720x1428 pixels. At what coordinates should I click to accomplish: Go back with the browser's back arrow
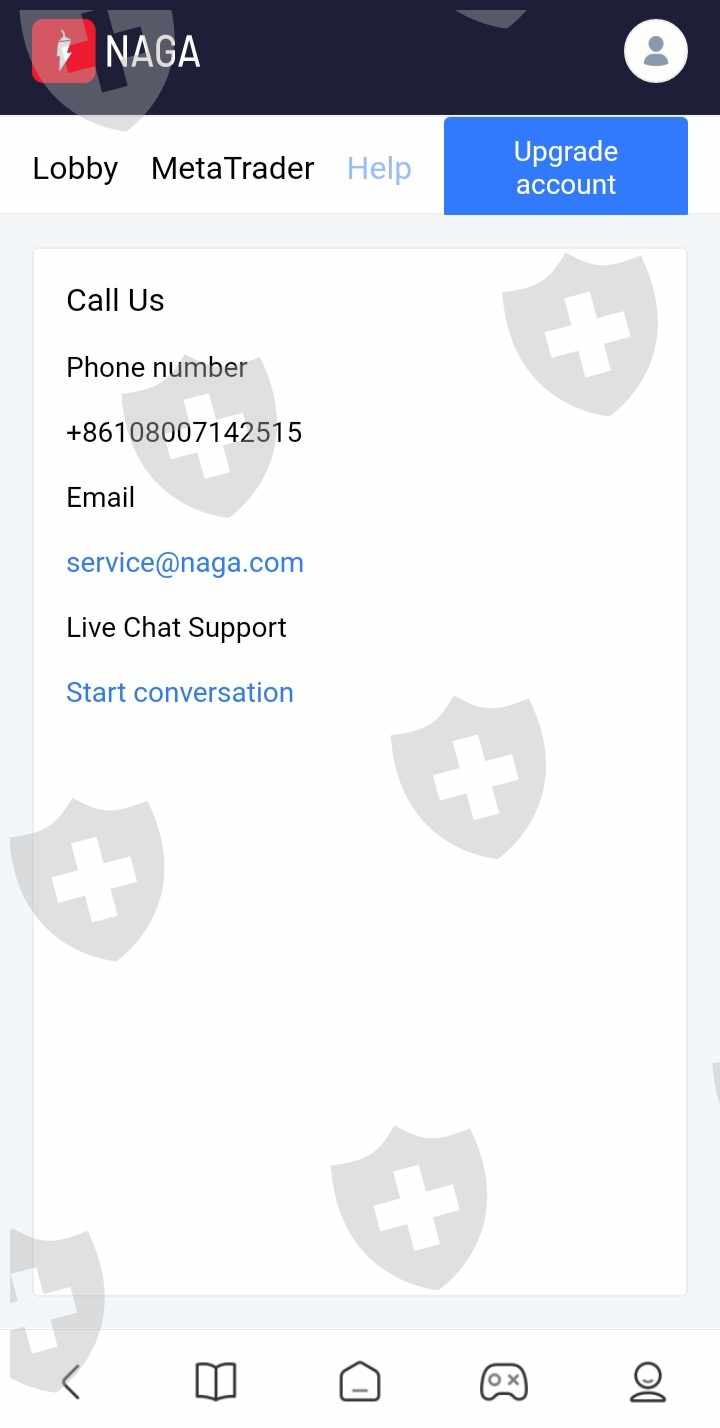coord(71,1382)
